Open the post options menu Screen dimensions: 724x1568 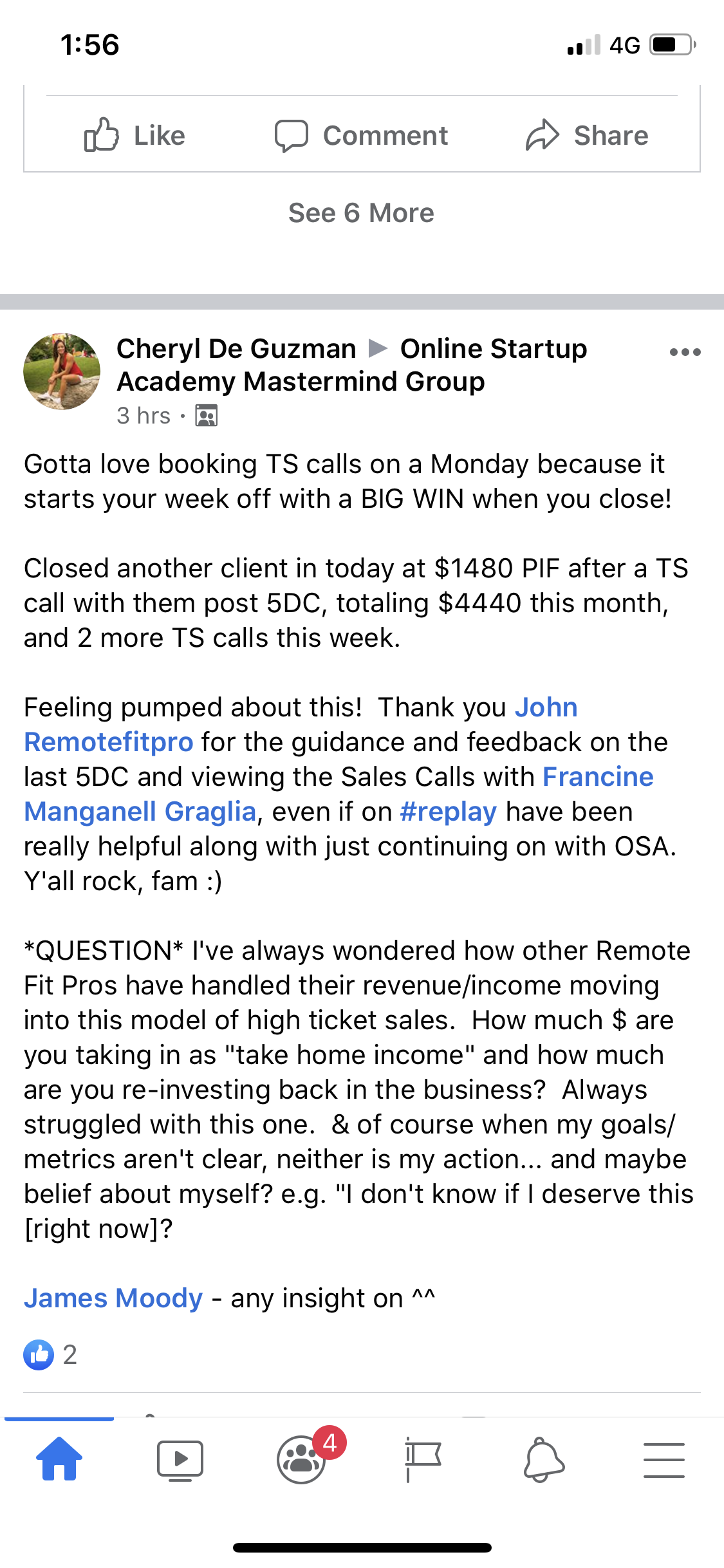point(685,352)
